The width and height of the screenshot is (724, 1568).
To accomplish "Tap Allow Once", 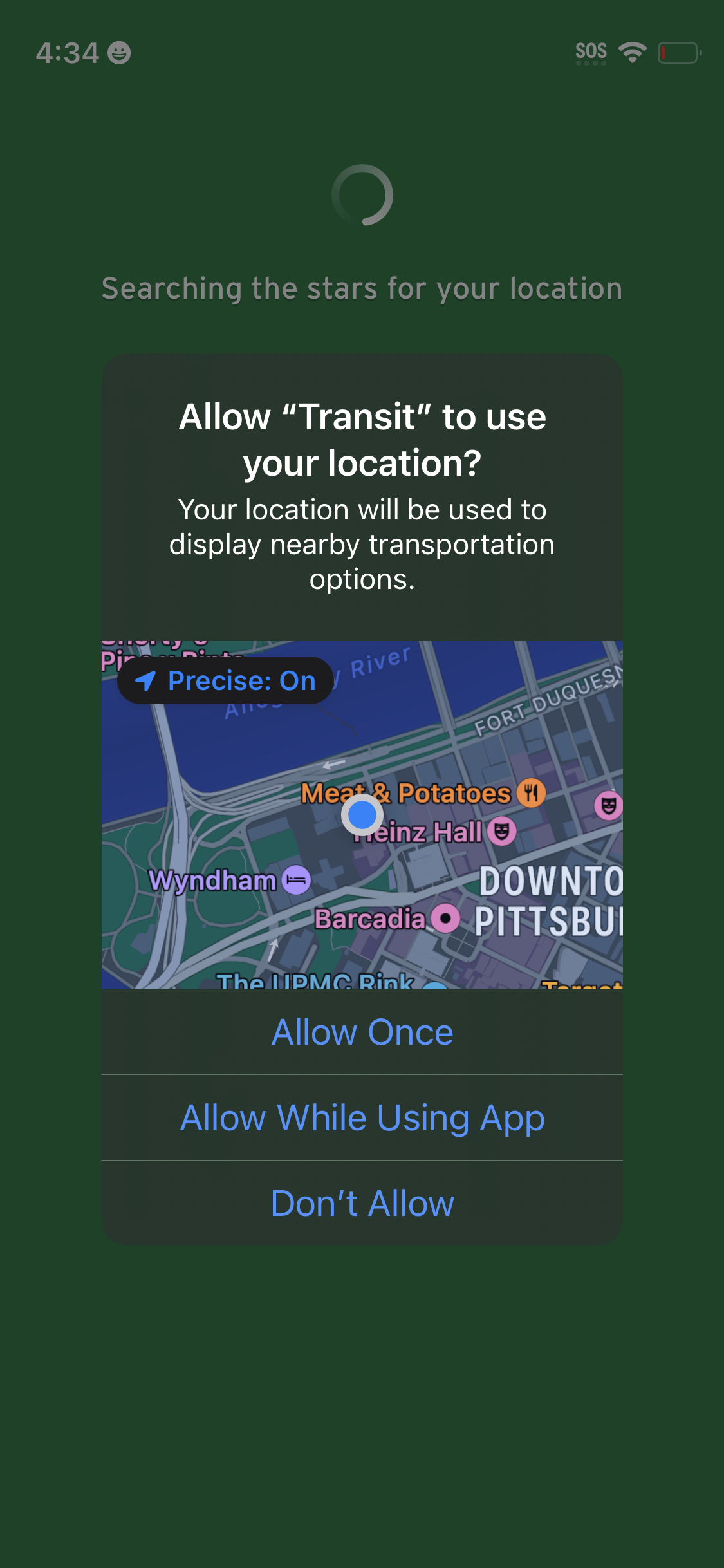I will [362, 1031].
